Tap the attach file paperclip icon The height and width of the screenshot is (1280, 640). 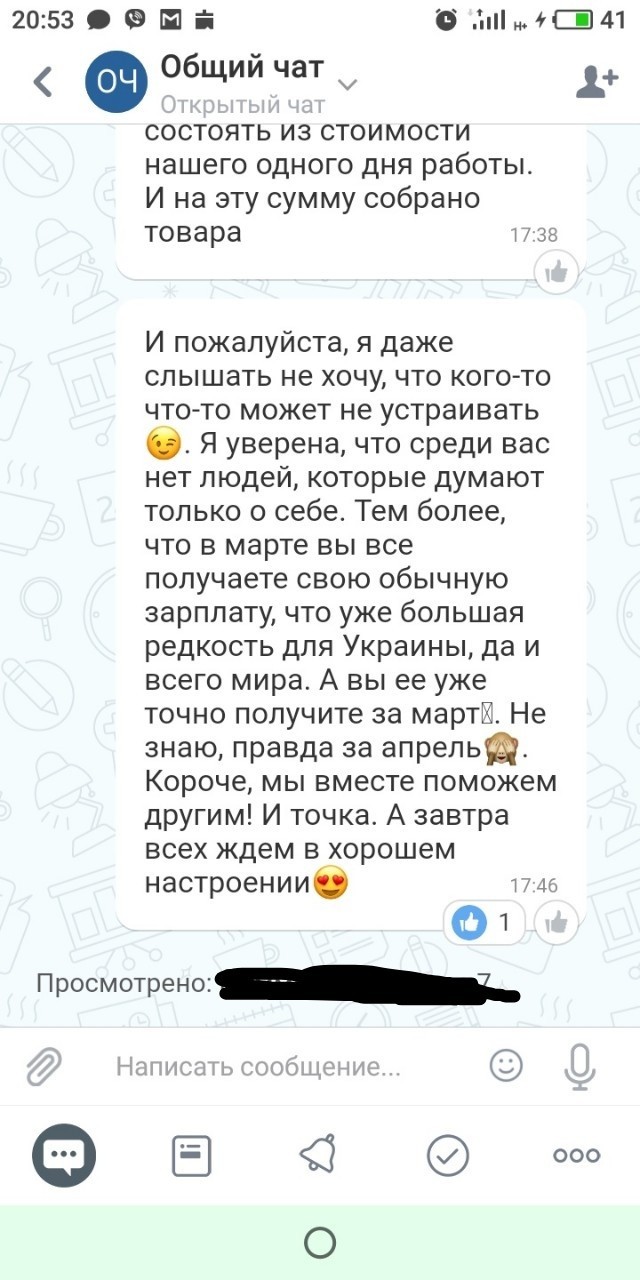click(x=44, y=1067)
